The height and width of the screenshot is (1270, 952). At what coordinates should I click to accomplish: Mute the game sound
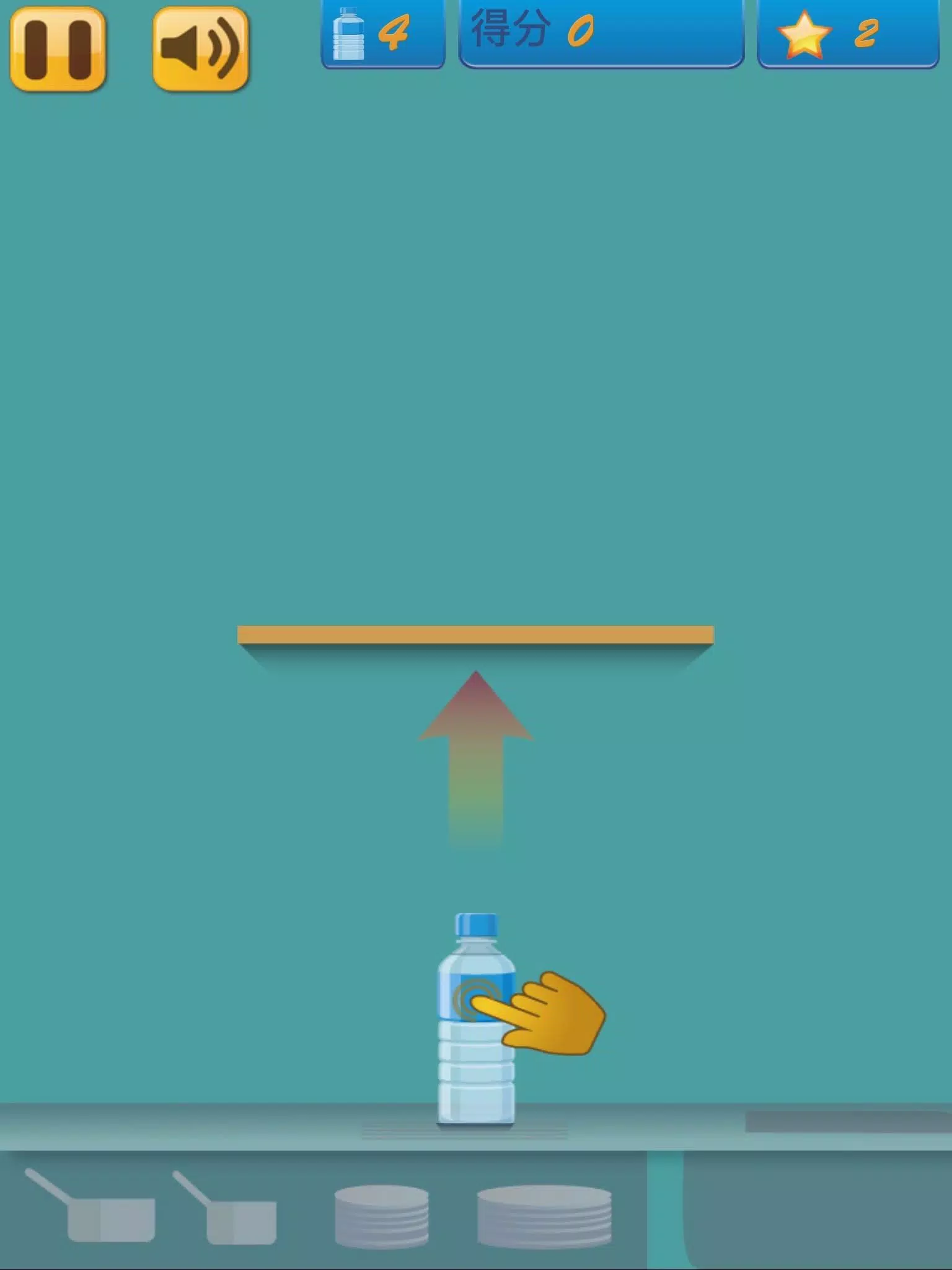[x=201, y=50]
